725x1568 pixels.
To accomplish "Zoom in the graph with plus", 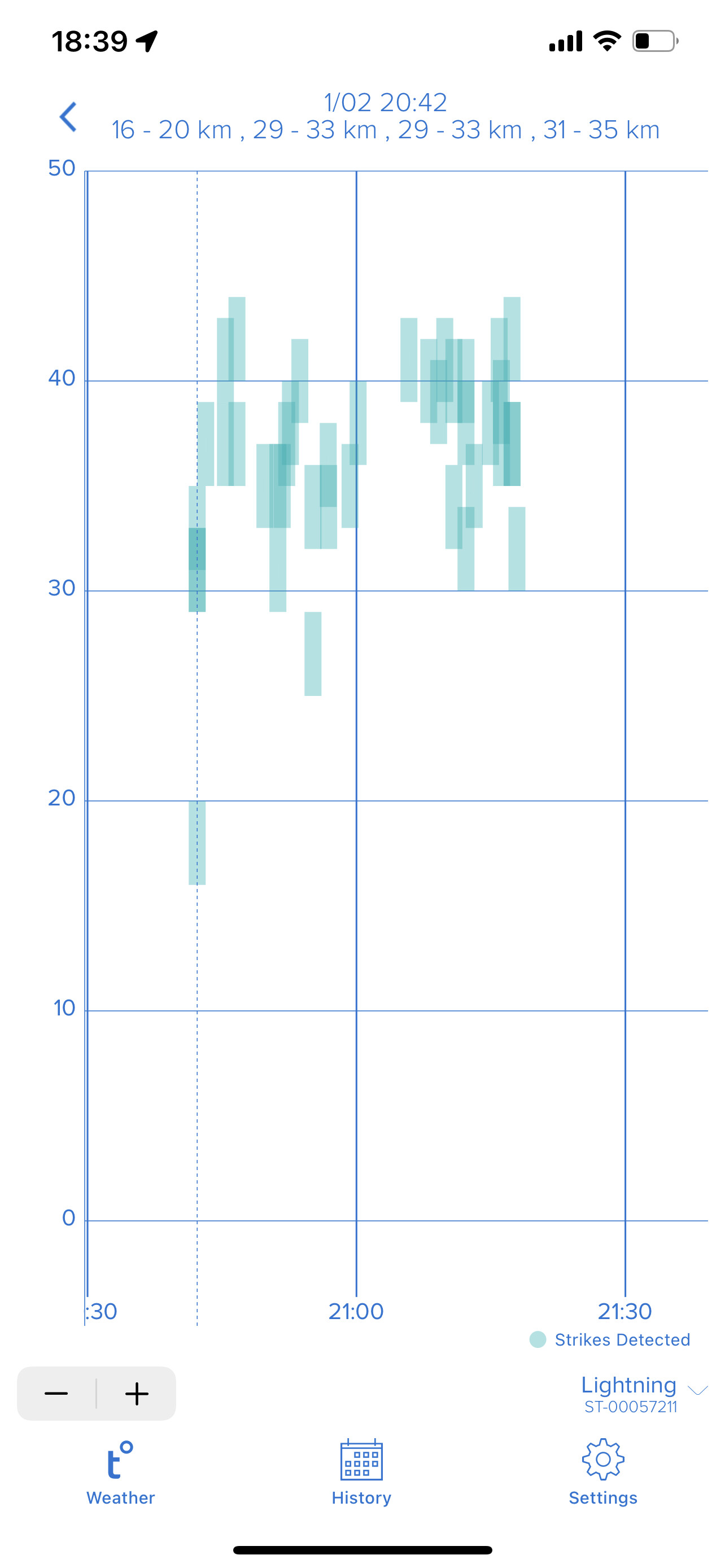I will 137,1393.
